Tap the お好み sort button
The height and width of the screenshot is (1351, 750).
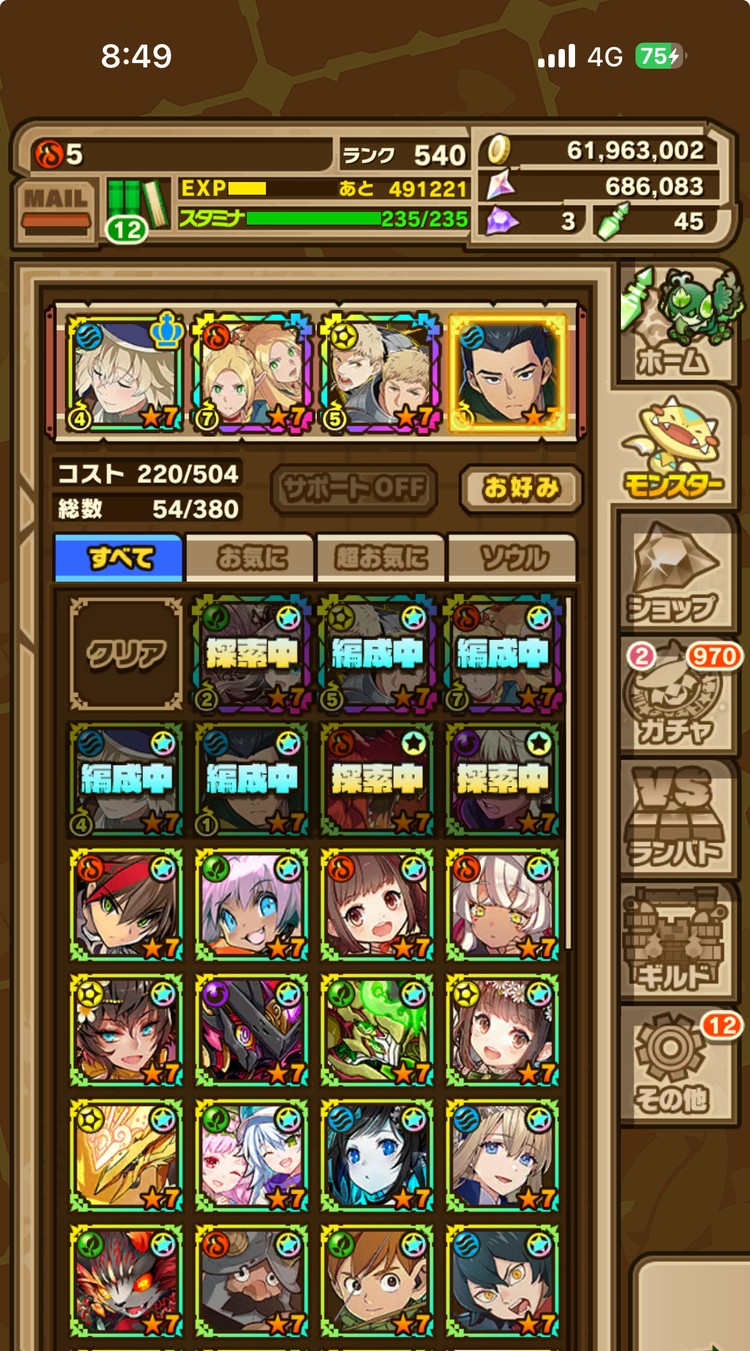click(x=520, y=489)
